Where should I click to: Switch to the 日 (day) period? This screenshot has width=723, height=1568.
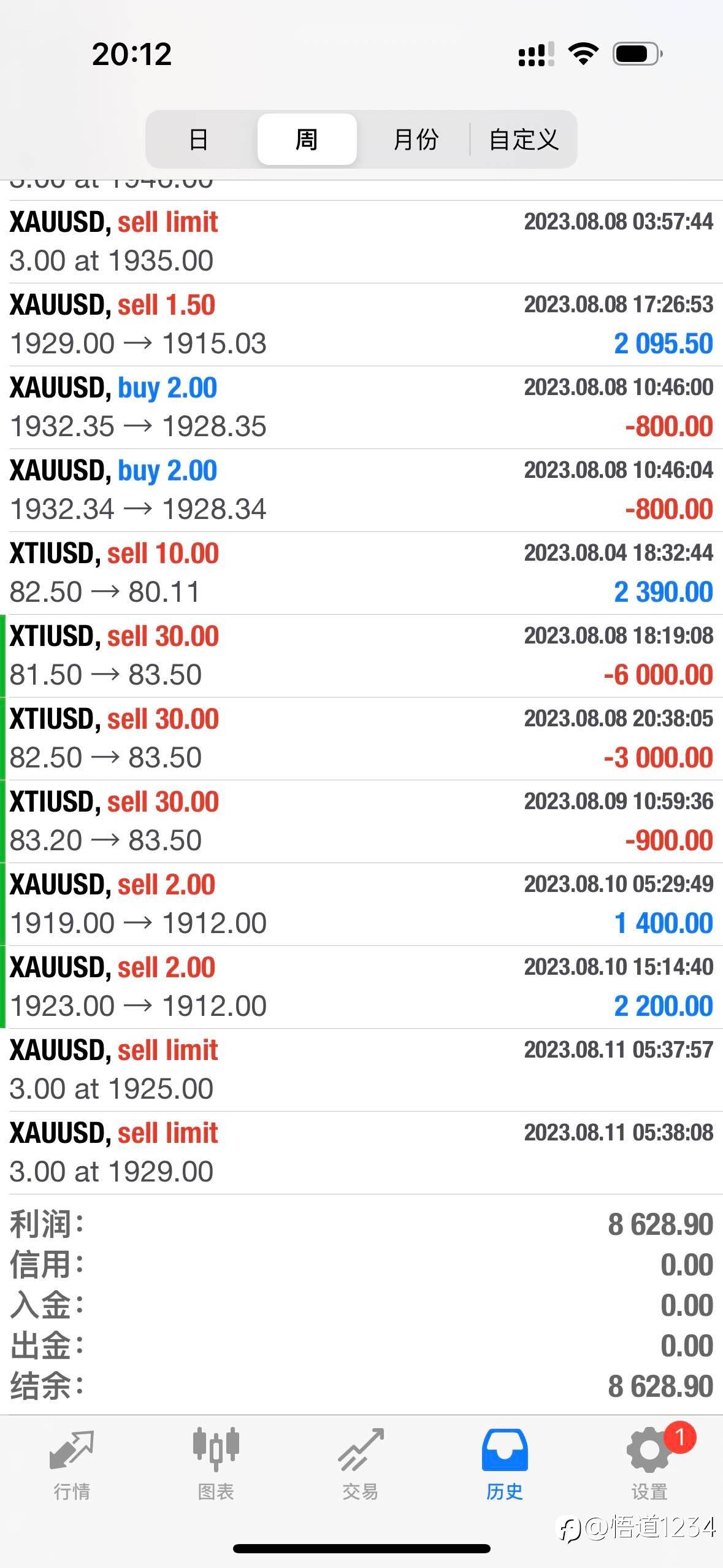[199, 139]
